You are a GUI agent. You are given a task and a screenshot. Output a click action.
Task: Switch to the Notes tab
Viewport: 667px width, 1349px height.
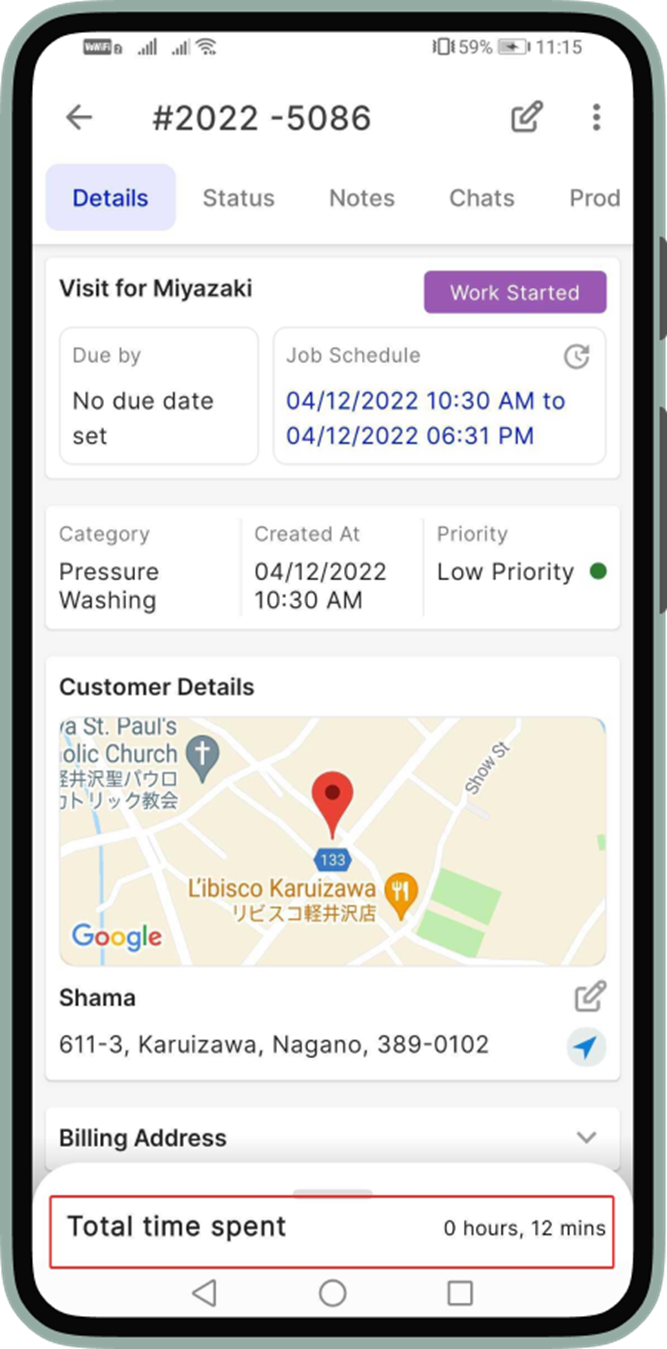[x=362, y=198]
